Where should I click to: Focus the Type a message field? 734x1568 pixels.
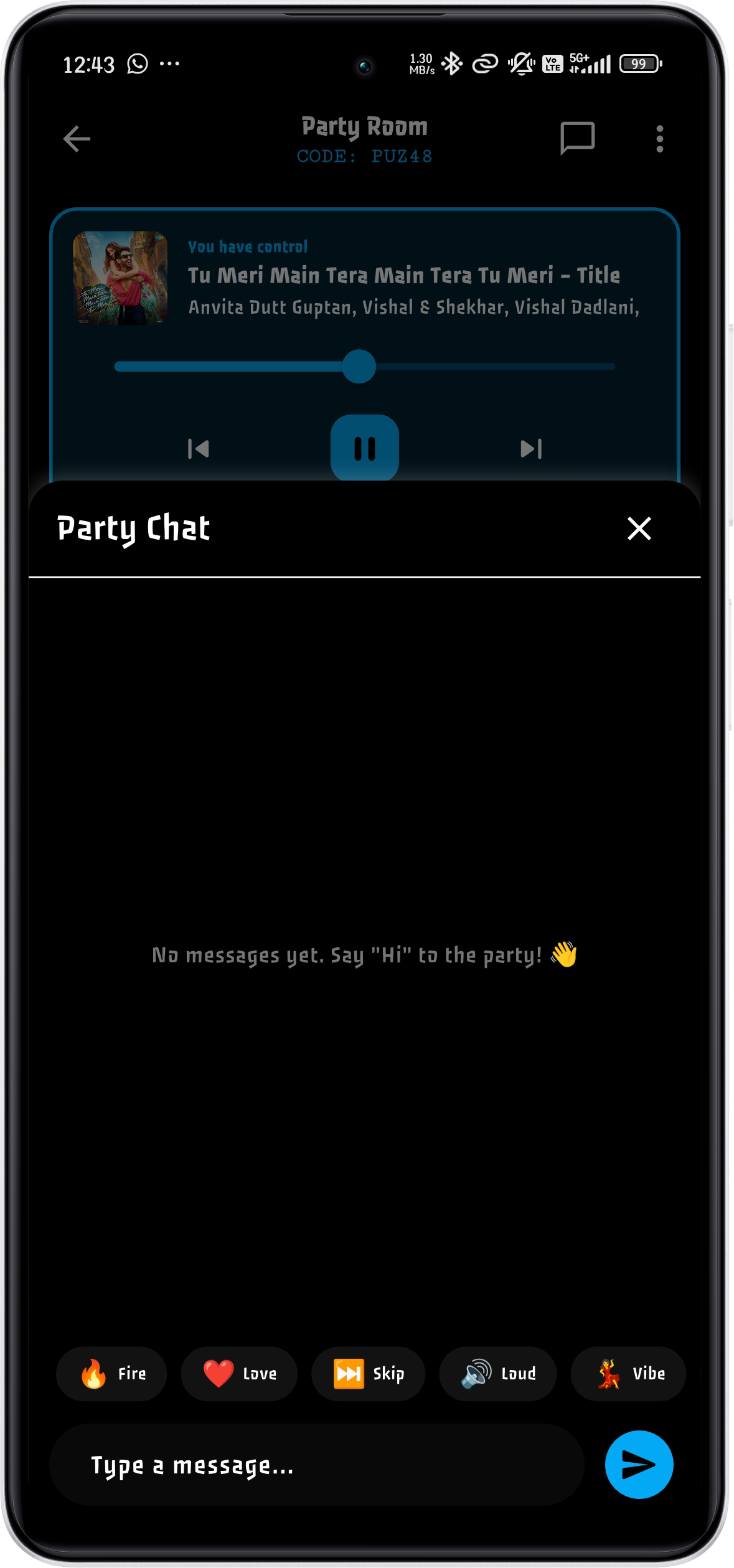316,1465
